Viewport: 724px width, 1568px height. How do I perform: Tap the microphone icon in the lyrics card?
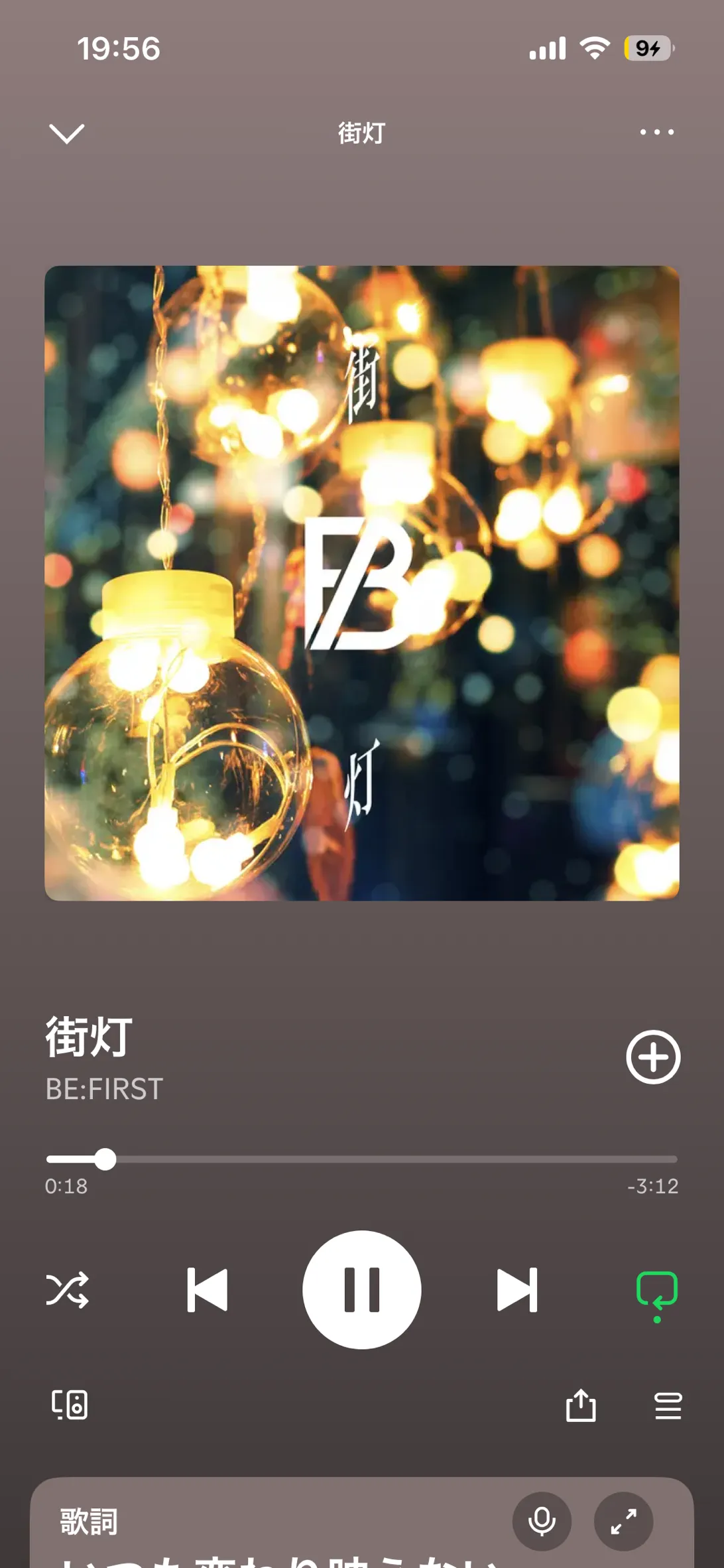542,1521
